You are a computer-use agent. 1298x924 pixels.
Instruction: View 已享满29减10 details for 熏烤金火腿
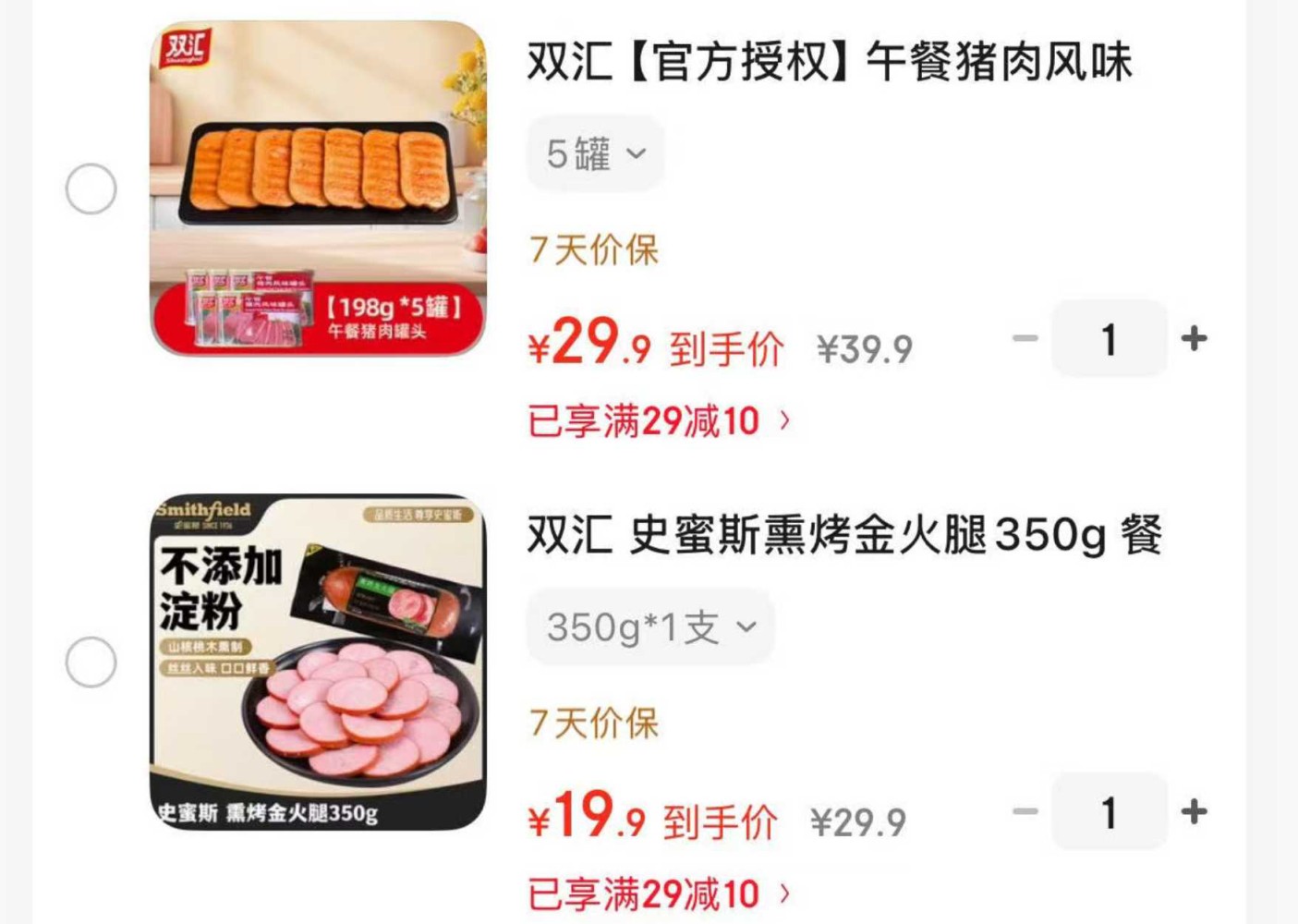pos(659,894)
